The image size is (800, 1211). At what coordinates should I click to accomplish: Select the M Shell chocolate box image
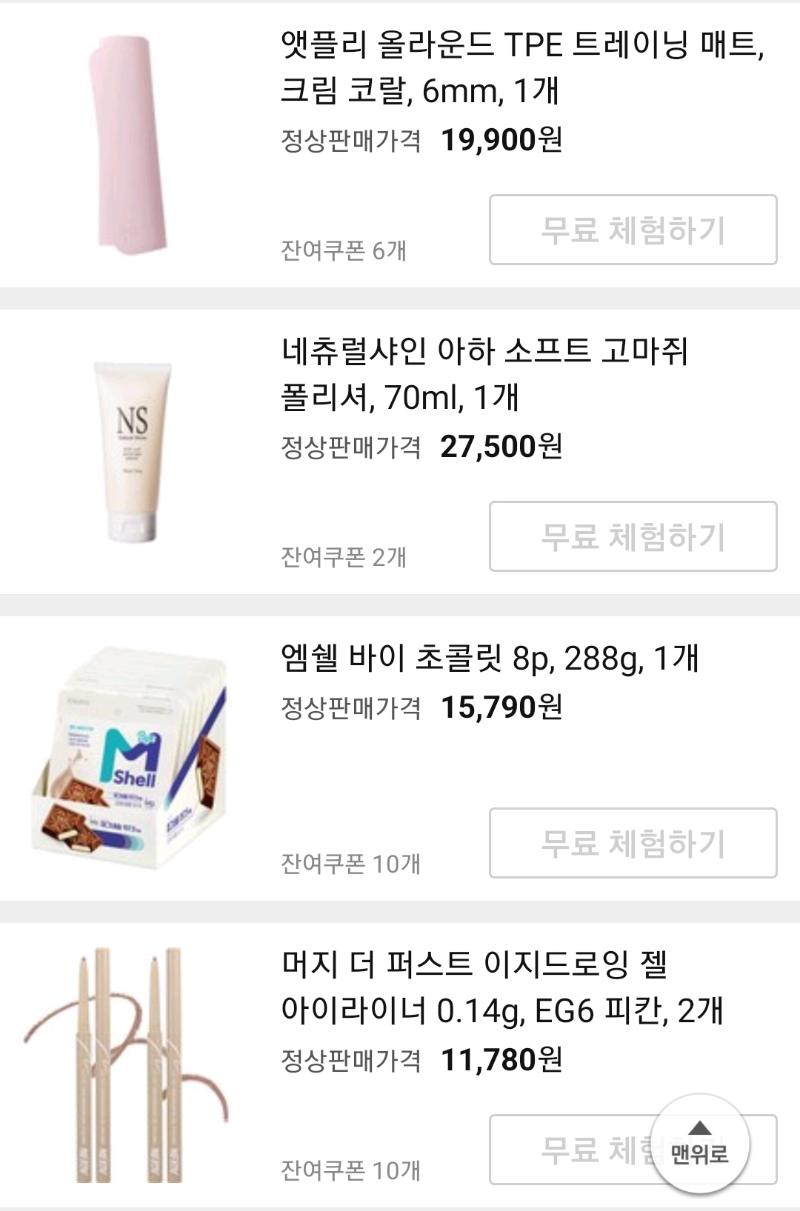click(130, 760)
